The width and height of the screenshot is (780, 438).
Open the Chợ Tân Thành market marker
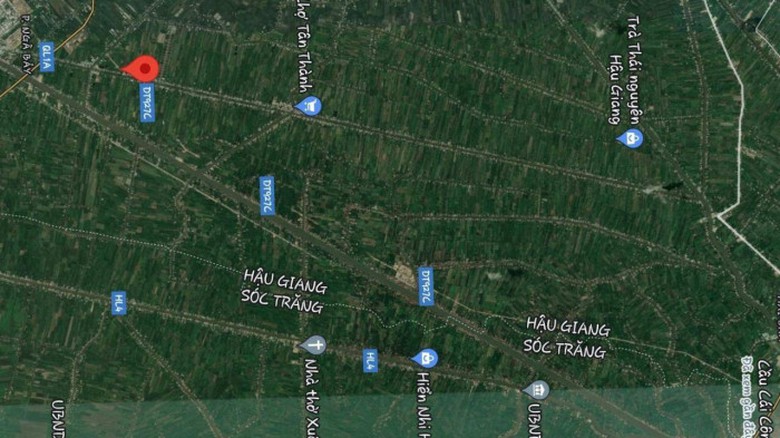[x=310, y=105]
